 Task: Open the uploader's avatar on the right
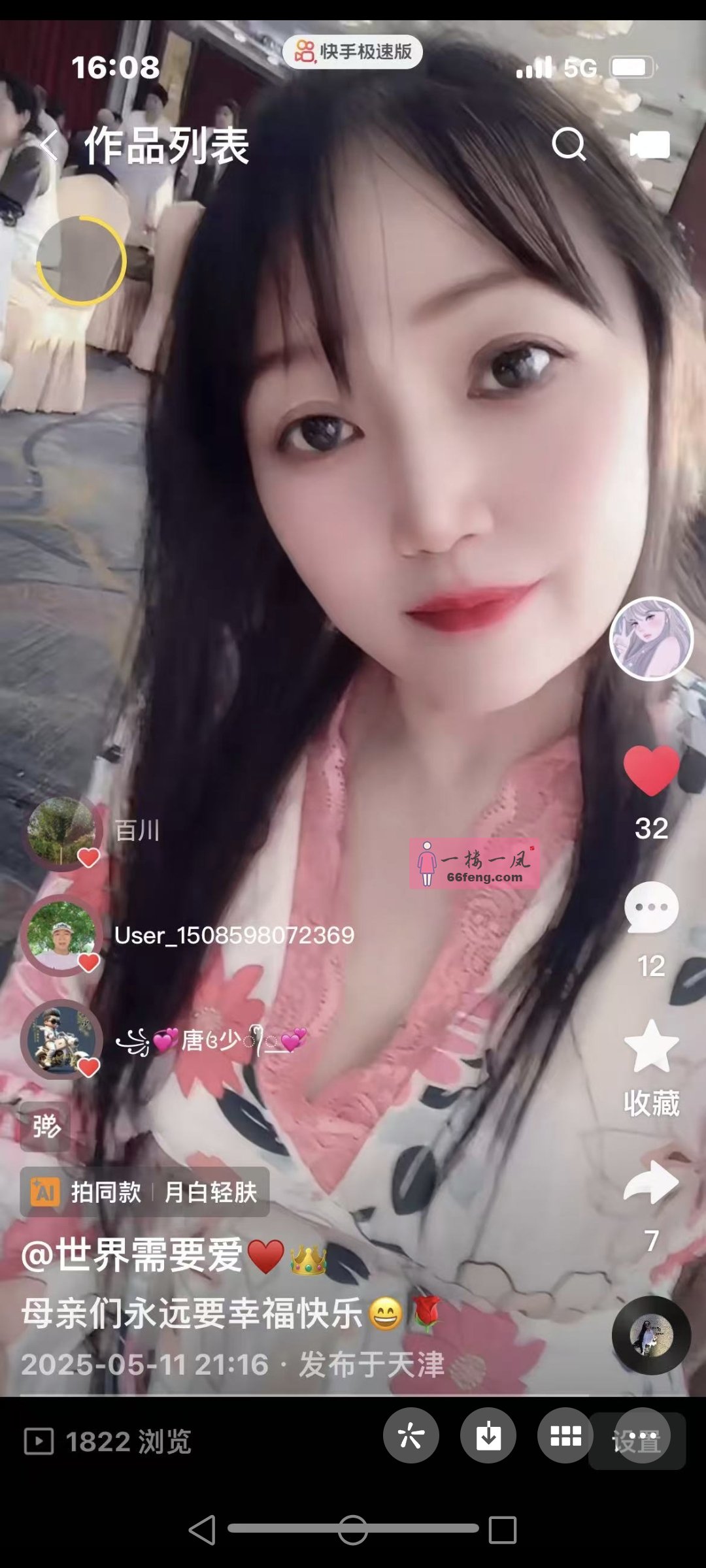pos(652,639)
